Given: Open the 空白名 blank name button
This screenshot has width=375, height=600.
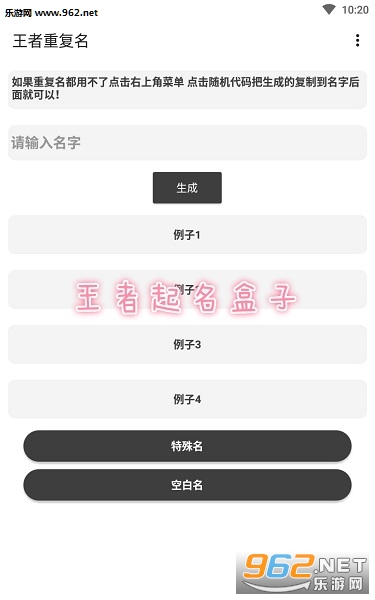Looking at the screenshot, I should 188,485.
